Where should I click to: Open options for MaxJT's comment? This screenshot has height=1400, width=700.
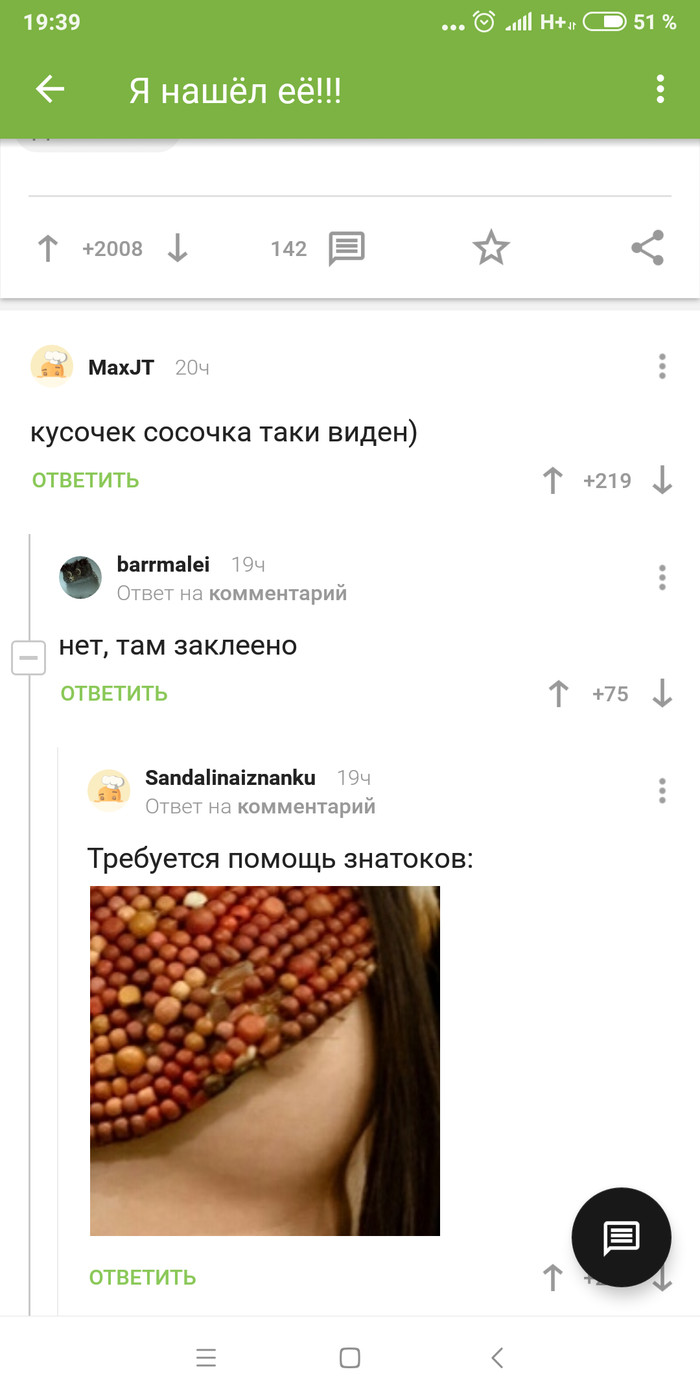662,367
